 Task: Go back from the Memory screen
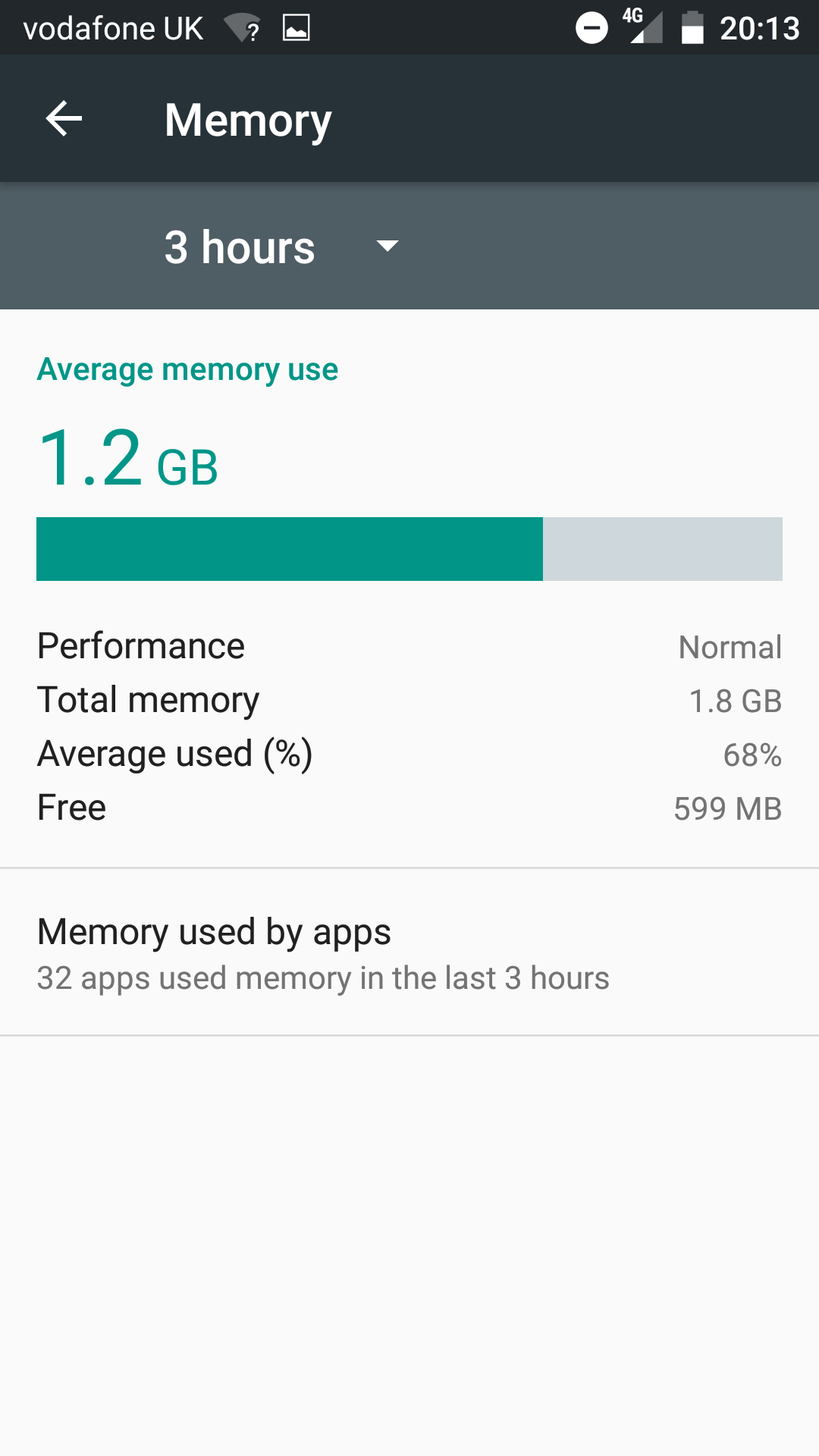pyautogui.click(x=64, y=119)
